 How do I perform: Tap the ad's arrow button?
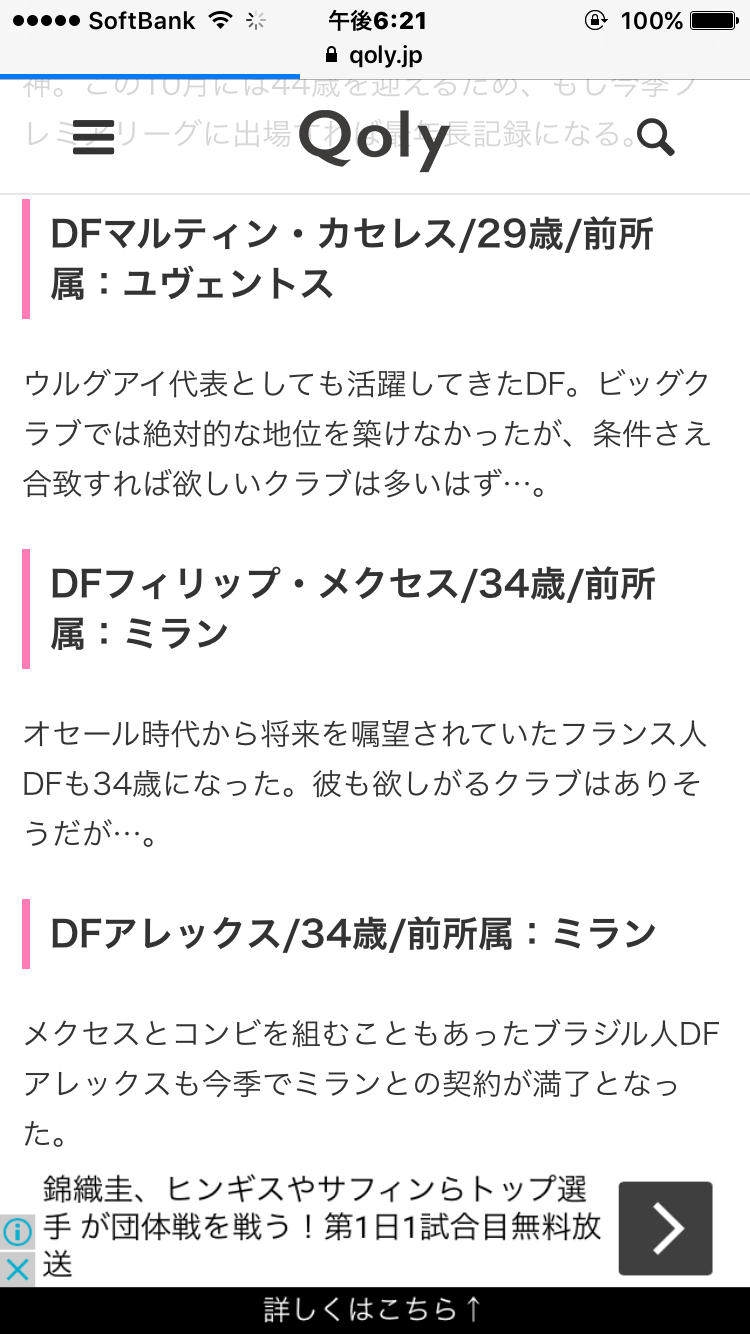(665, 1228)
